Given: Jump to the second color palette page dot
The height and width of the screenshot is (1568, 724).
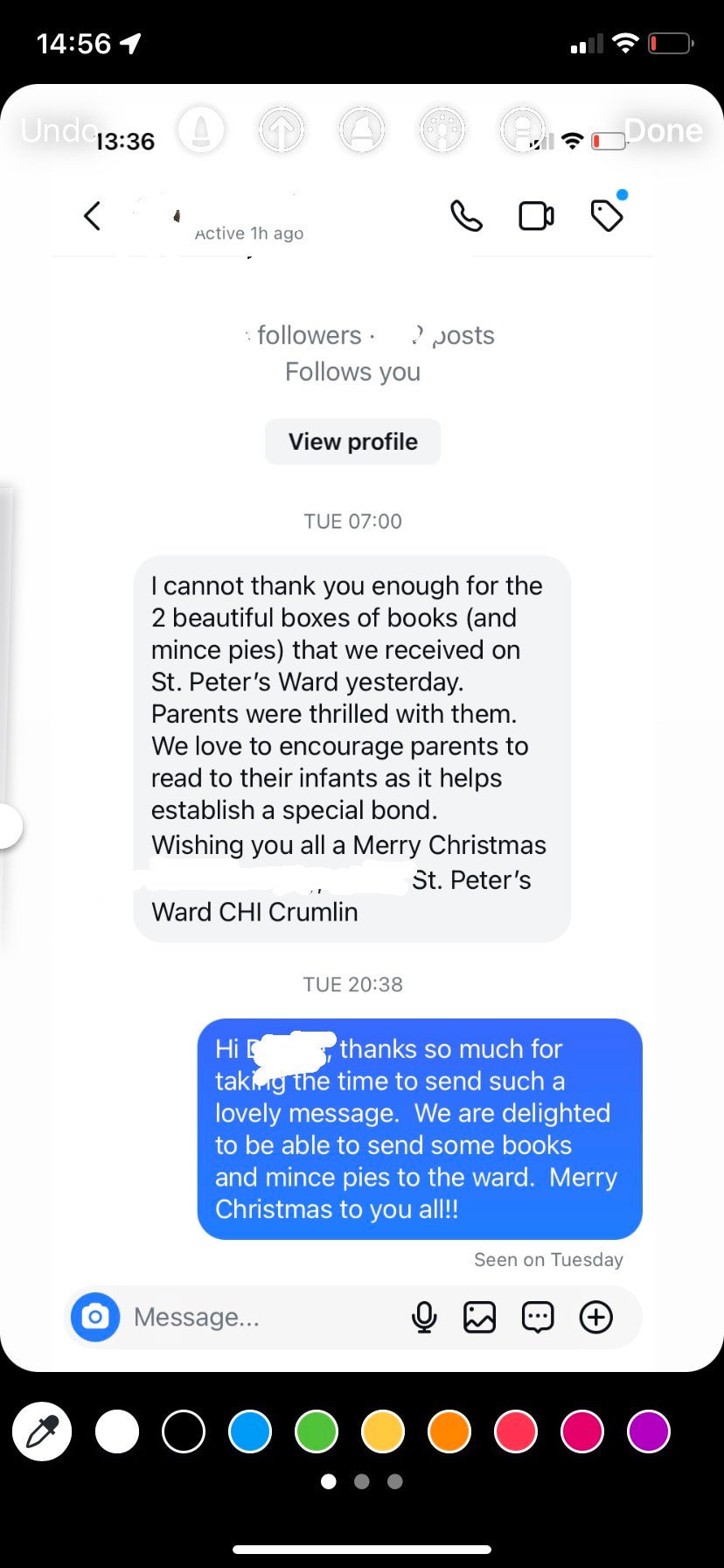Looking at the screenshot, I should pos(362,1481).
